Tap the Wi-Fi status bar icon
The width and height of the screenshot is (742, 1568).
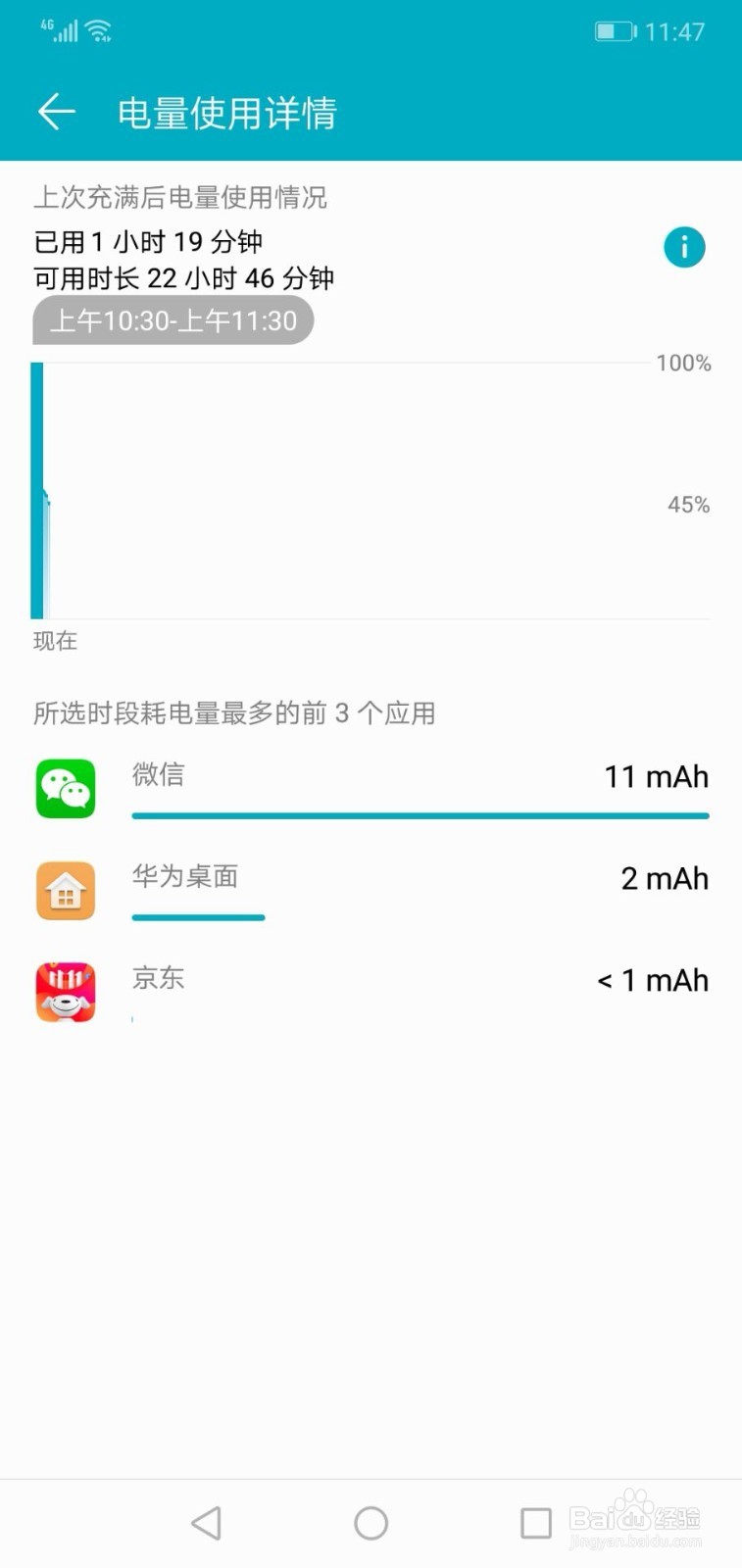point(96,30)
